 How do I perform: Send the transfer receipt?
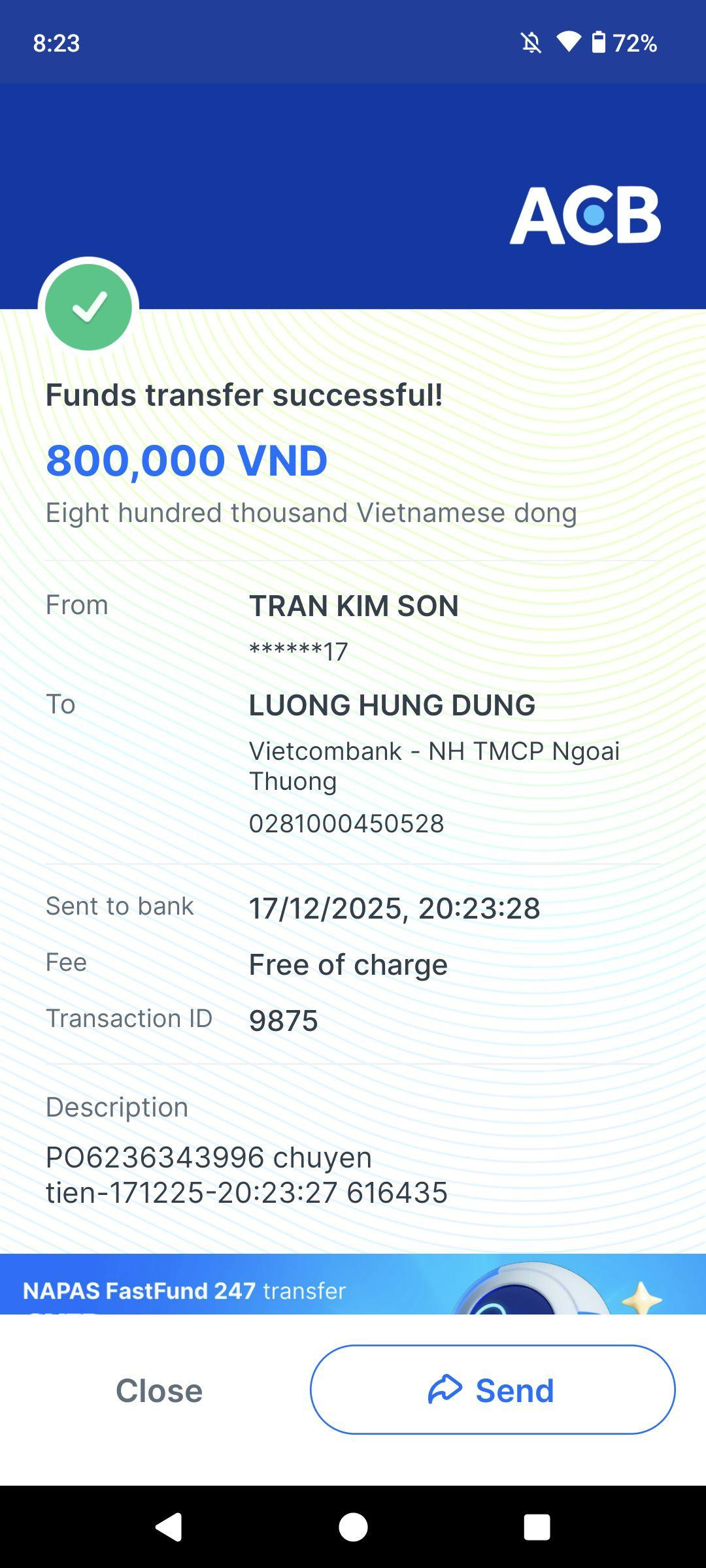492,1390
